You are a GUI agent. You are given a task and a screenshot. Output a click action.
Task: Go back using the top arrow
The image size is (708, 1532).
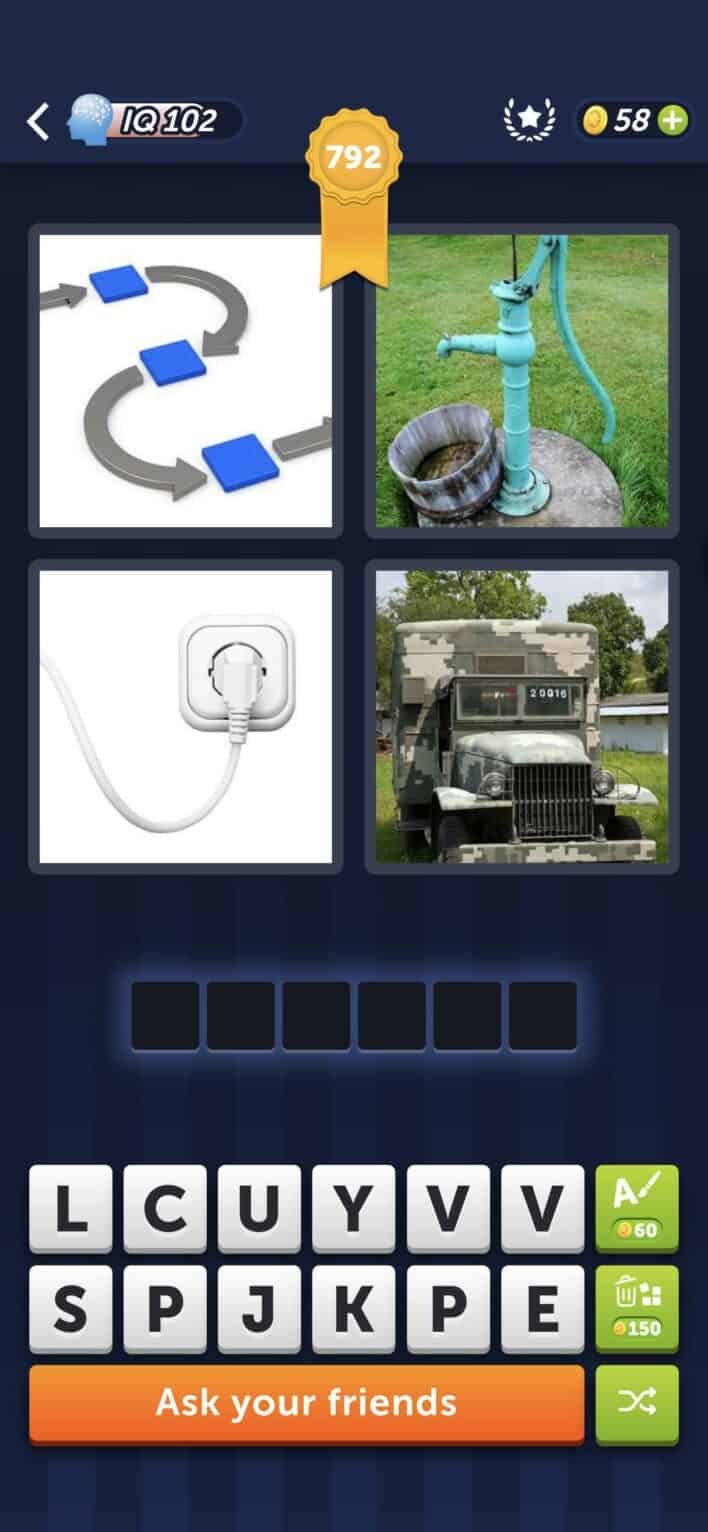click(37, 122)
